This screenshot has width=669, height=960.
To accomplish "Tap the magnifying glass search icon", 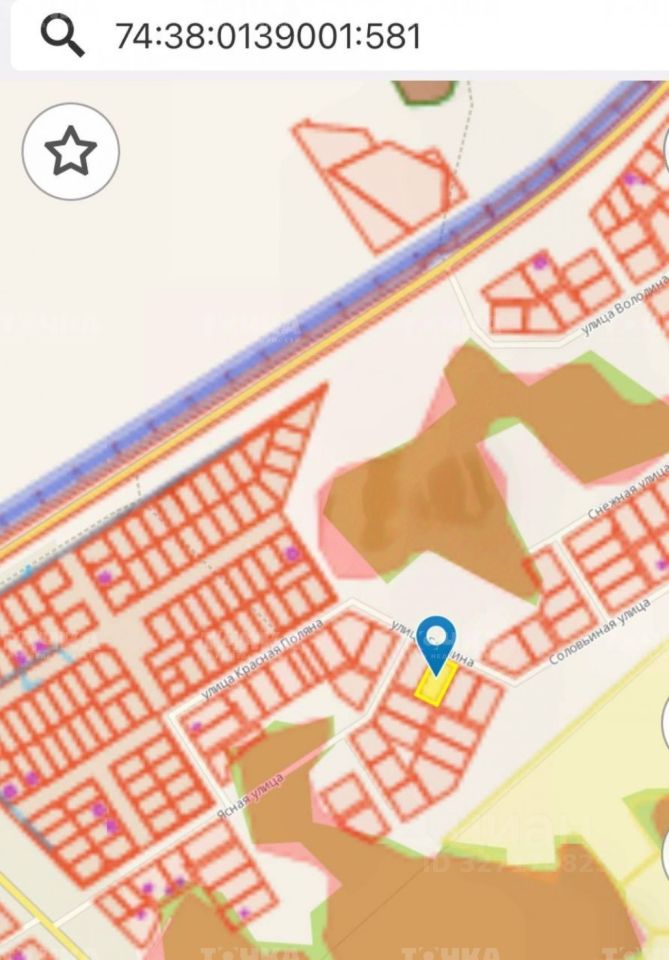I will [x=62, y=36].
